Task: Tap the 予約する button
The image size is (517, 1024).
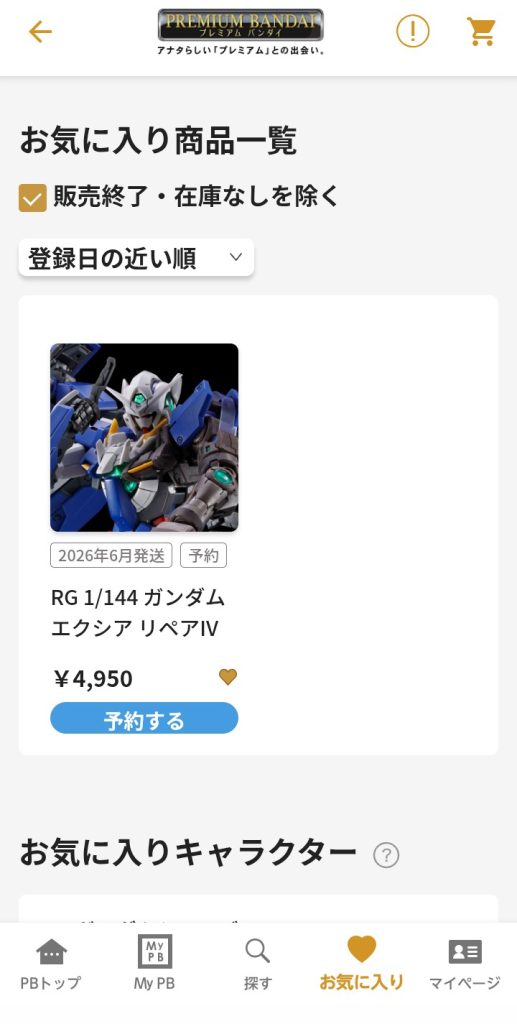Action: [x=144, y=718]
